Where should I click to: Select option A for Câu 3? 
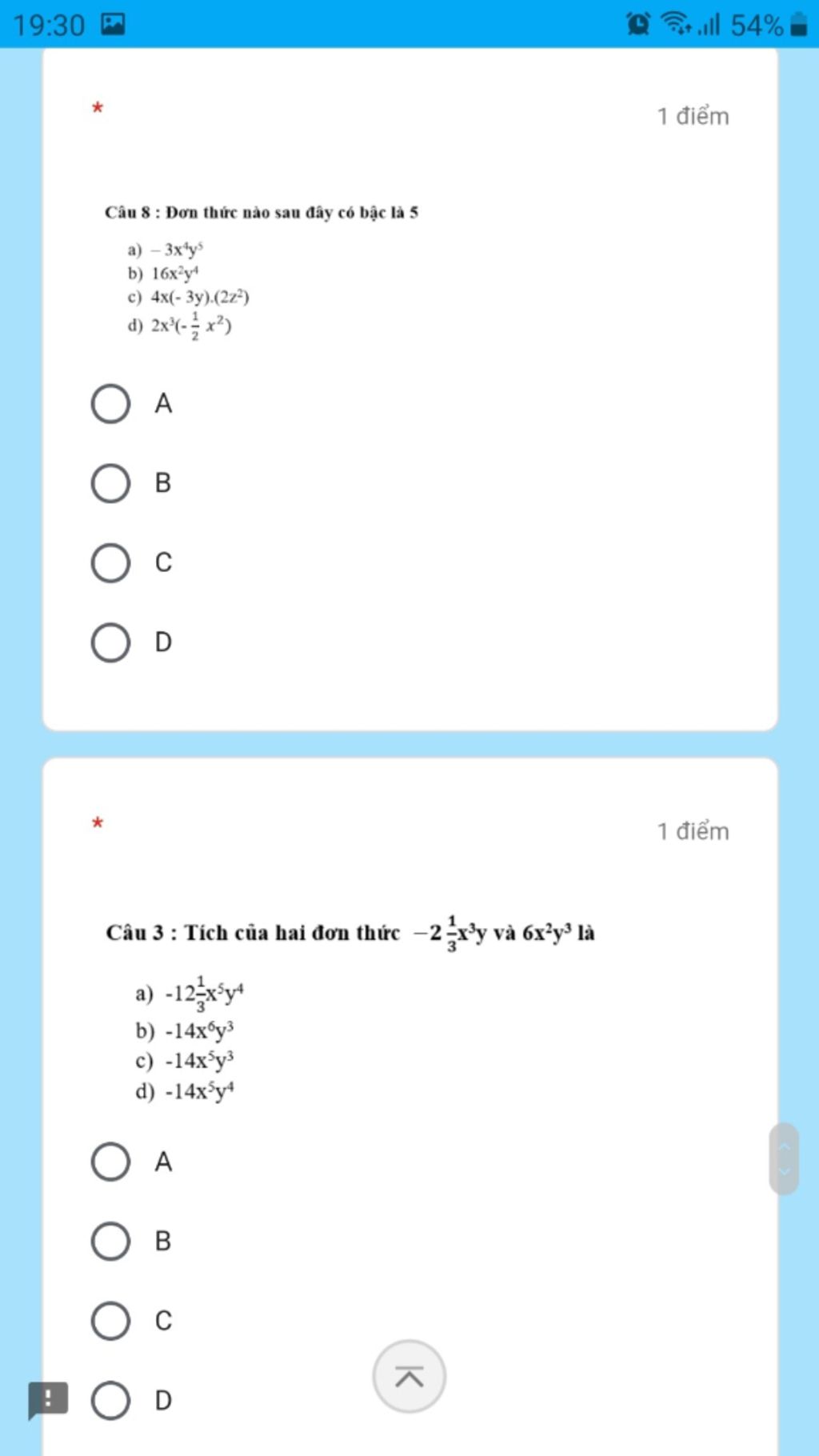[111, 1162]
